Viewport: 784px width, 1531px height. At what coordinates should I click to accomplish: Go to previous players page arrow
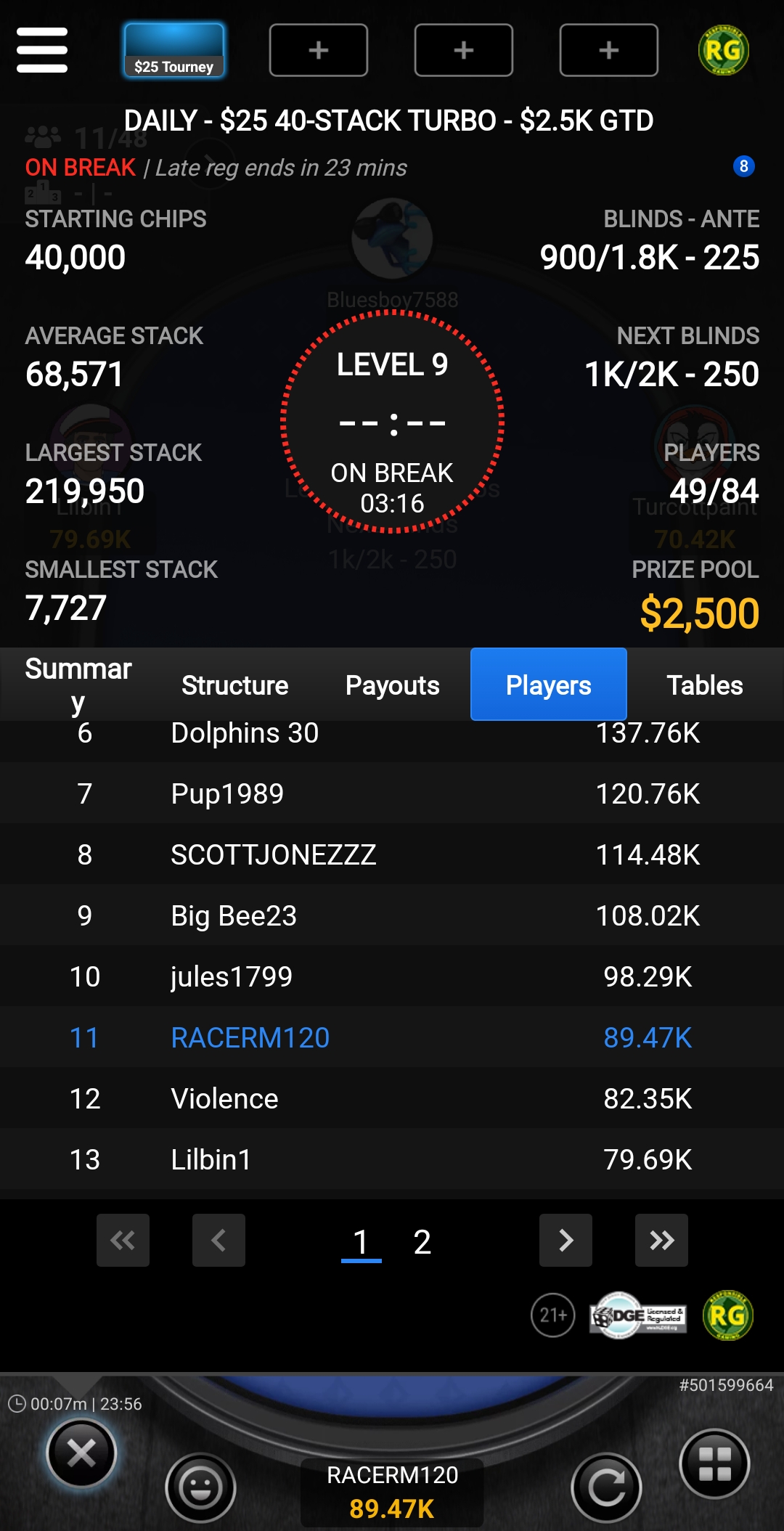tap(219, 1240)
